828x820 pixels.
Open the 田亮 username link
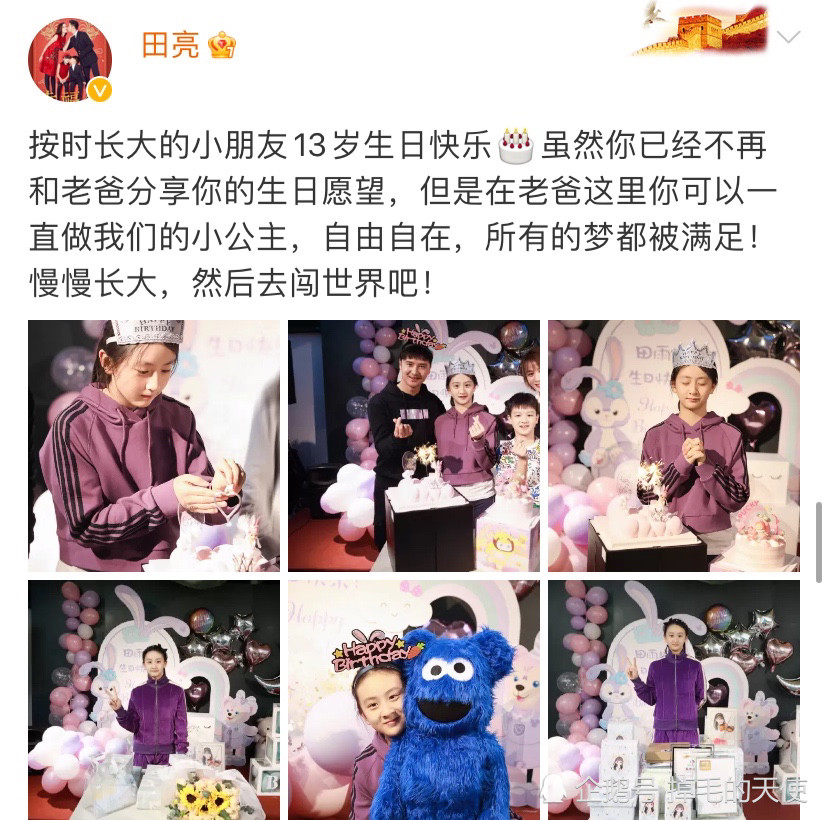[x=170, y=45]
